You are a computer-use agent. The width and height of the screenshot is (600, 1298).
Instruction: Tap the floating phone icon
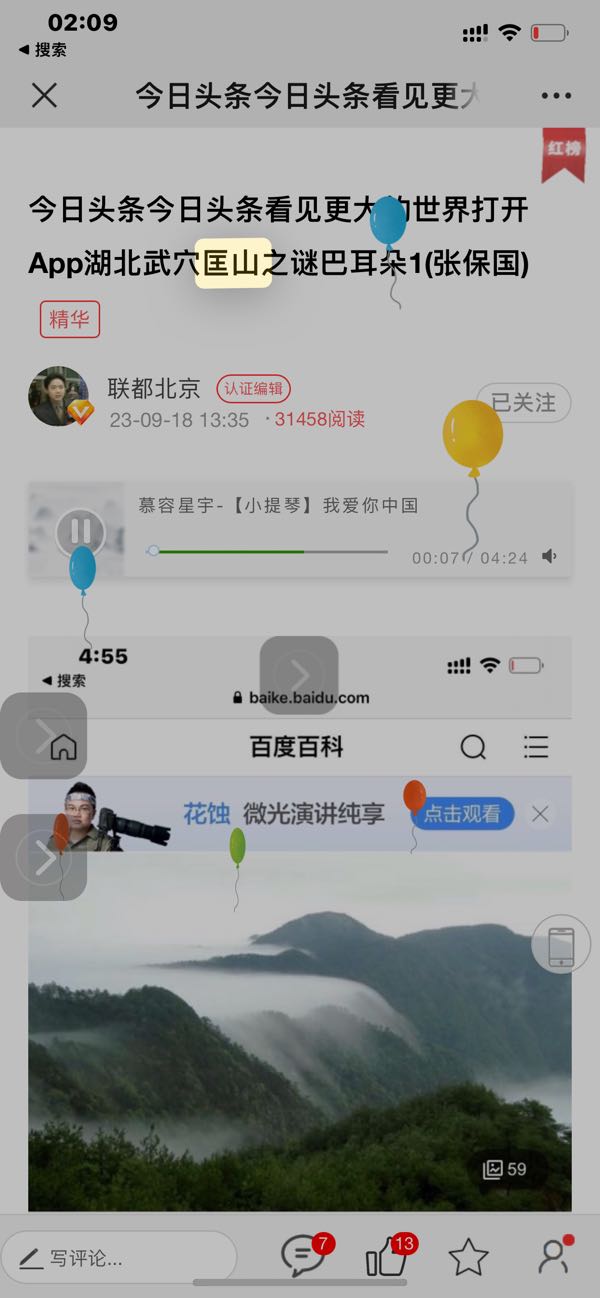(x=561, y=943)
